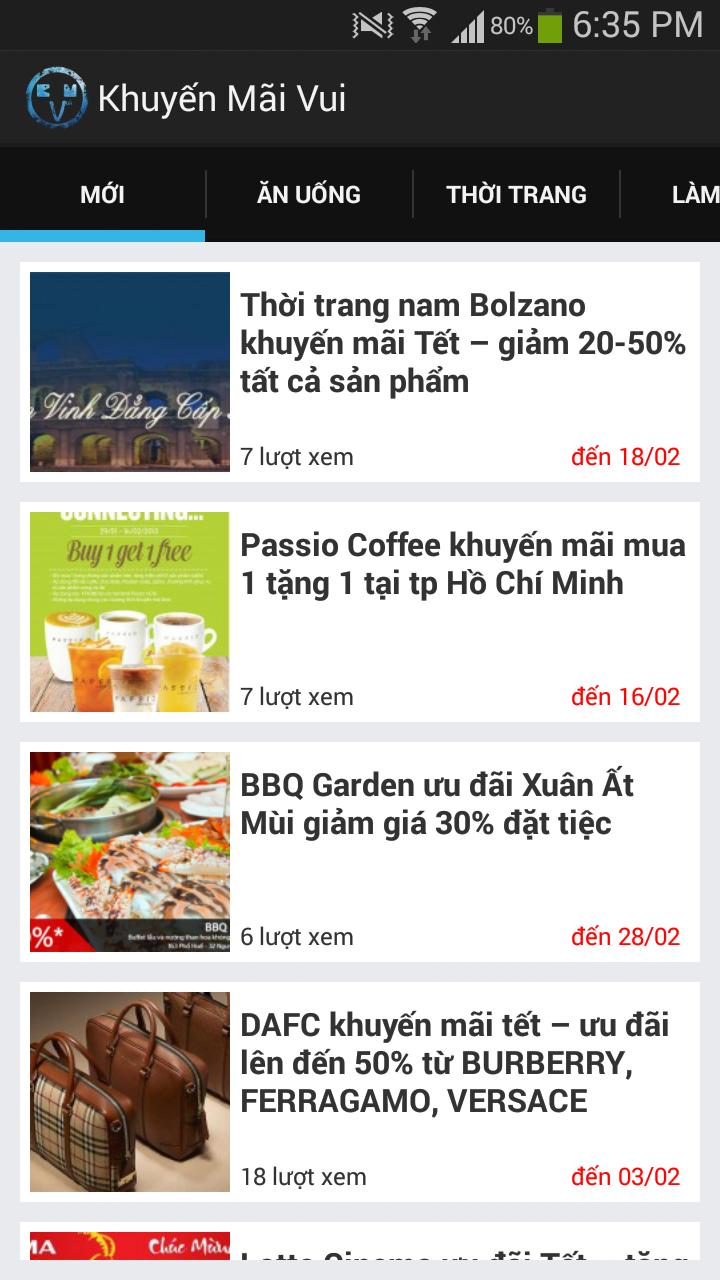
Task: Open the ĂN UỐNG tab
Action: tap(307, 194)
